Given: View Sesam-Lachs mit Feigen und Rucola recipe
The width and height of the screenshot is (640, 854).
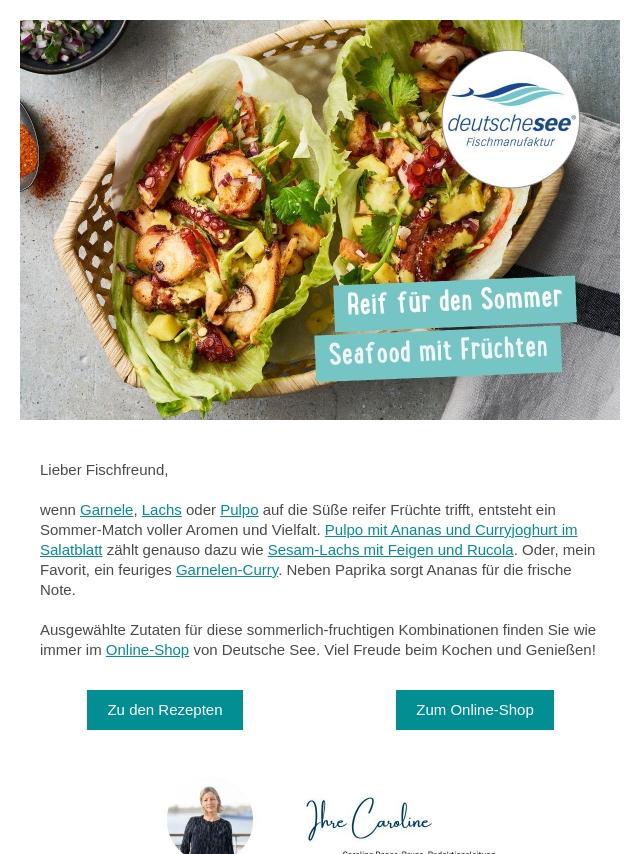Looking at the screenshot, I should [x=390, y=550].
